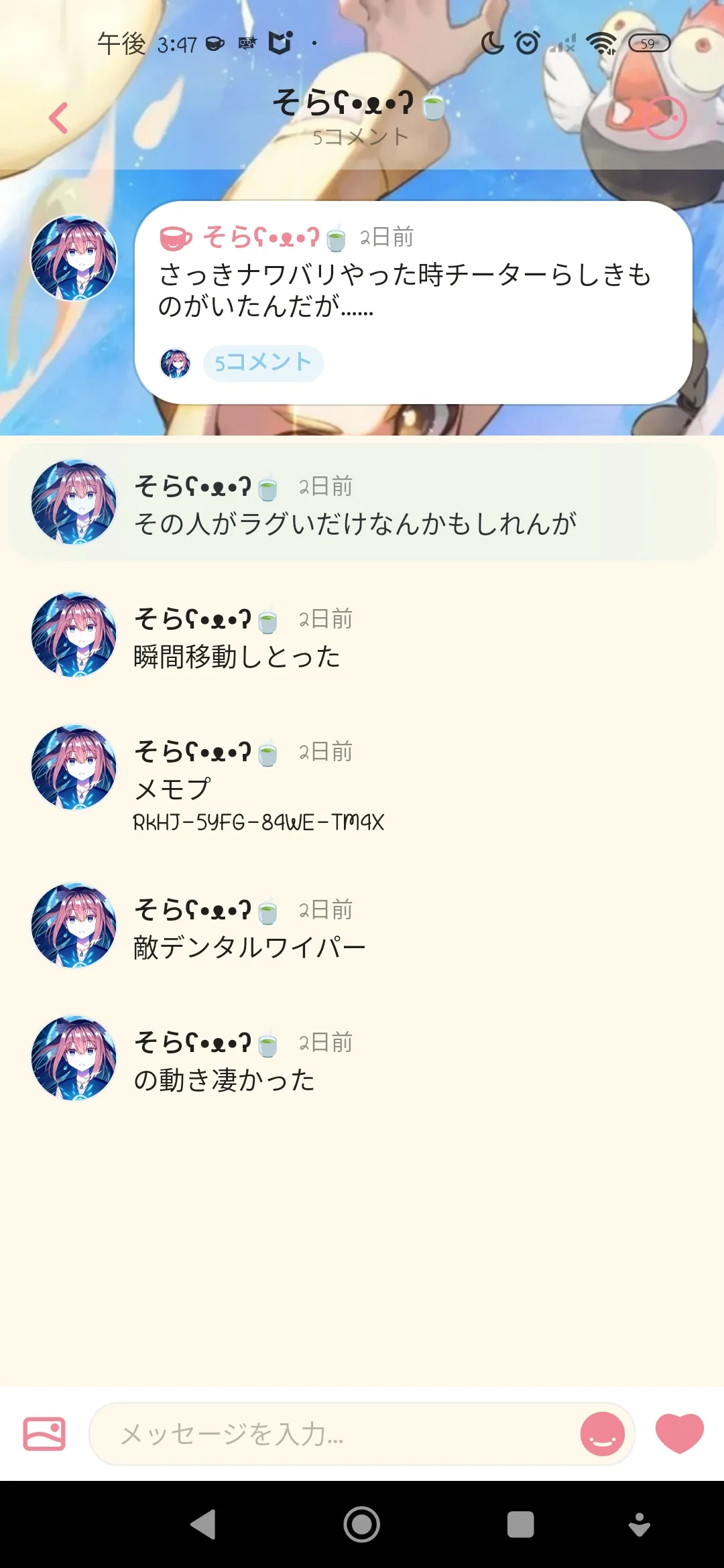724x1568 pixels.
Task: Open the circled three-dot more options menu
Action: coord(665,119)
